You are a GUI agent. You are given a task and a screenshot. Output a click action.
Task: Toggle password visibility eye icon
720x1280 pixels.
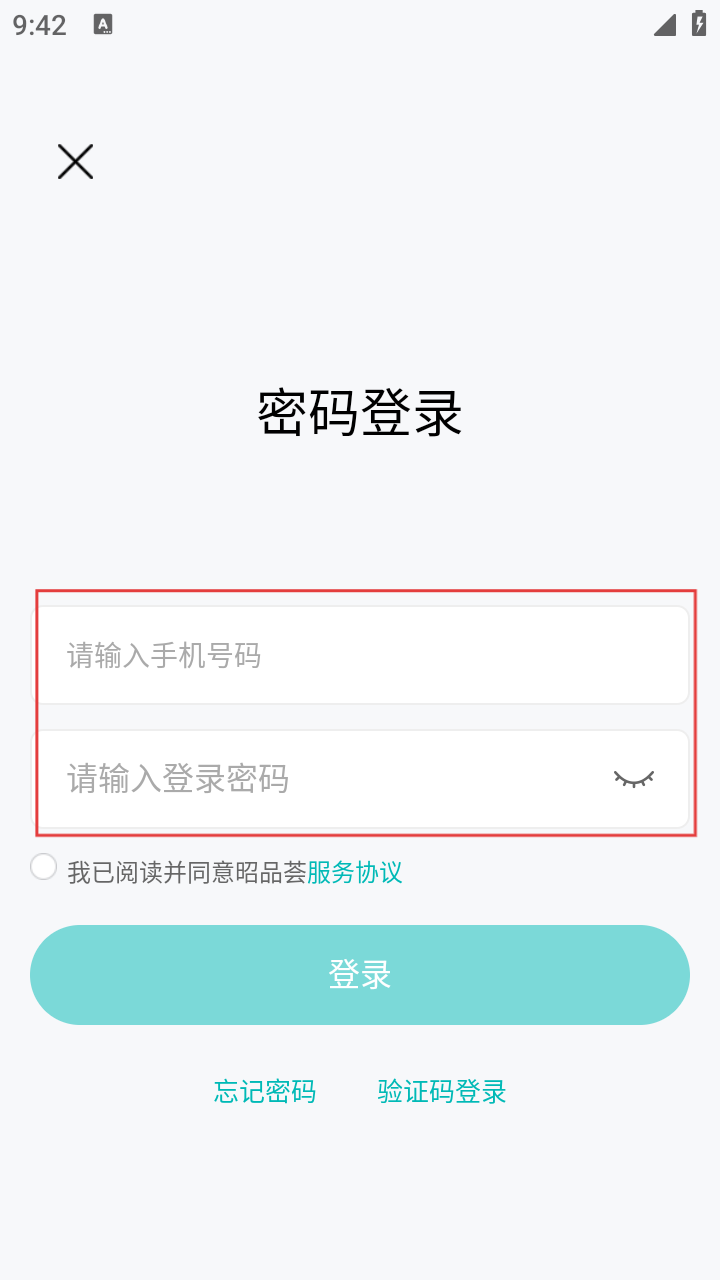[x=633, y=779]
